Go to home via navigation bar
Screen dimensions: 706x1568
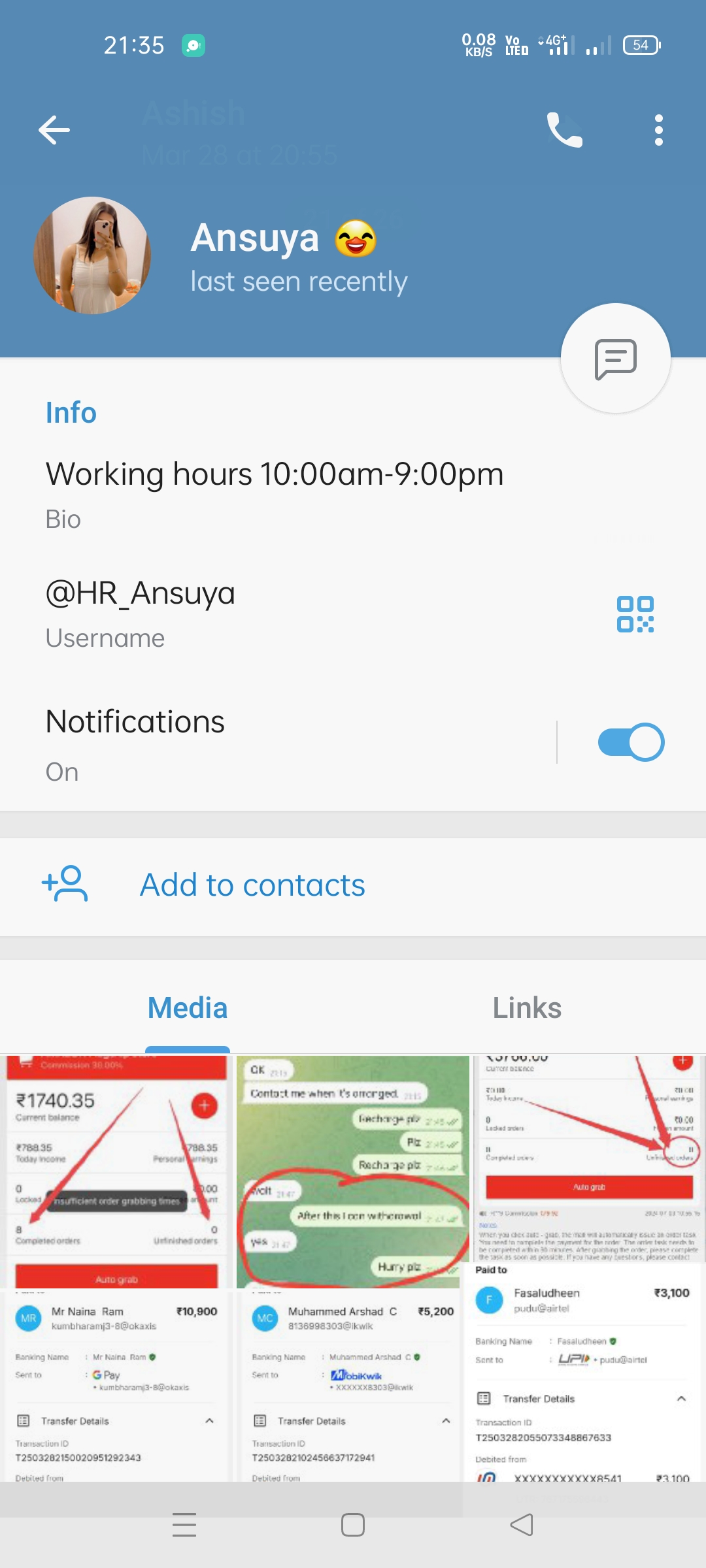point(353,1525)
